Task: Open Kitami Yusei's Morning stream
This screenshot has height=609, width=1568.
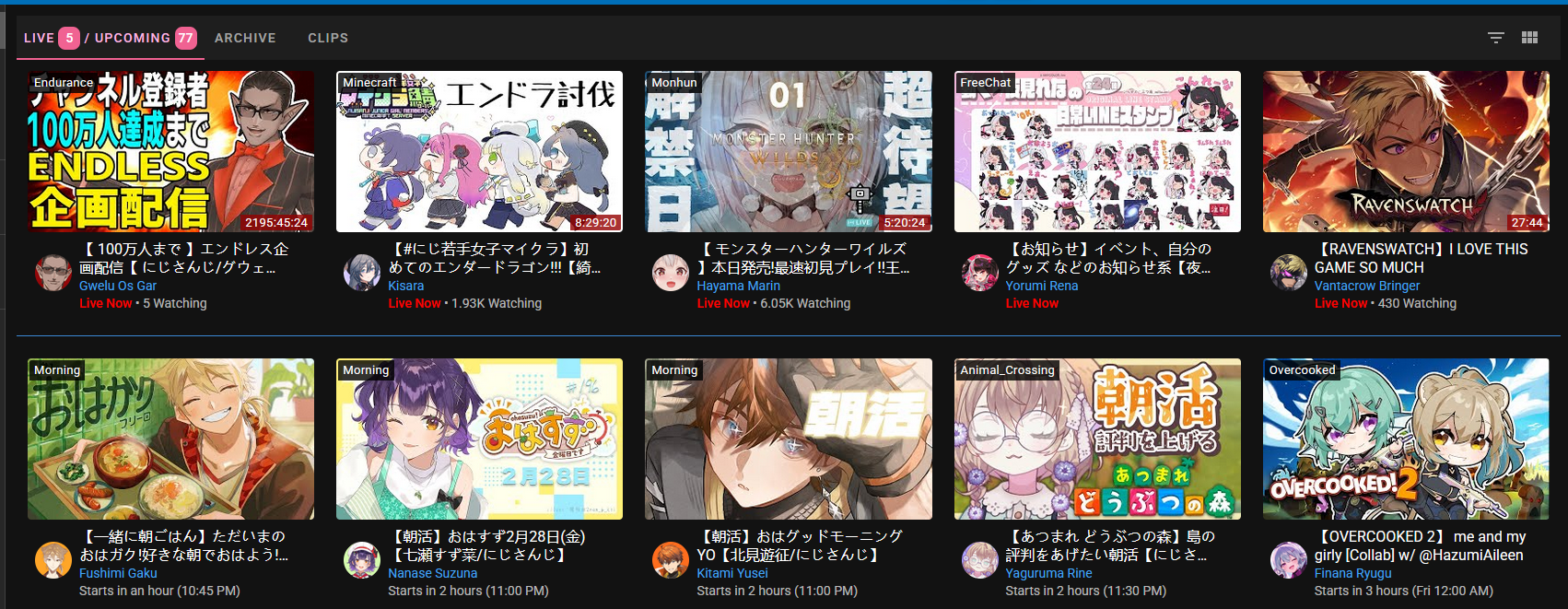Action: coord(788,439)
